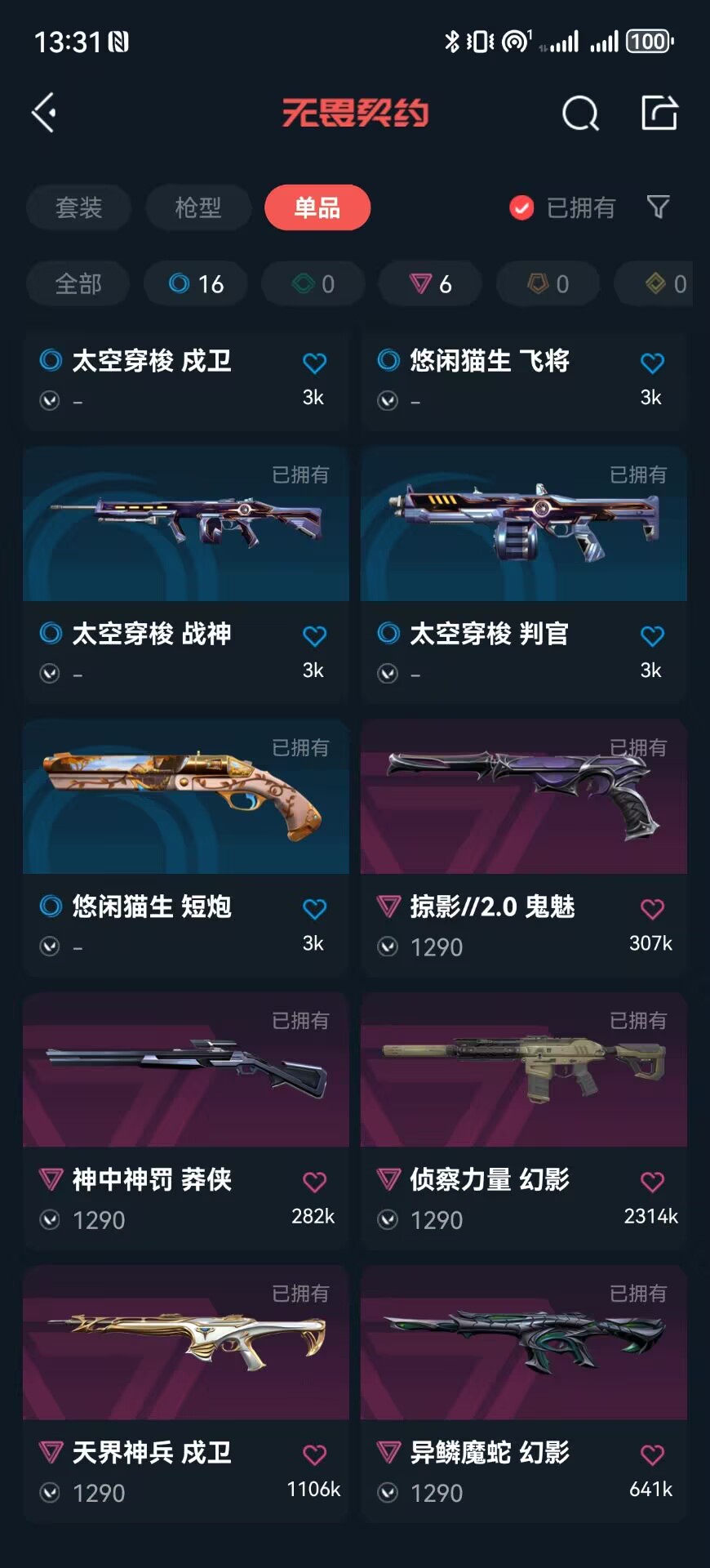Switch to the 套装 tab
This screenshot has width=710, height=1568.
pyautogui.click(x=78, y=207)
